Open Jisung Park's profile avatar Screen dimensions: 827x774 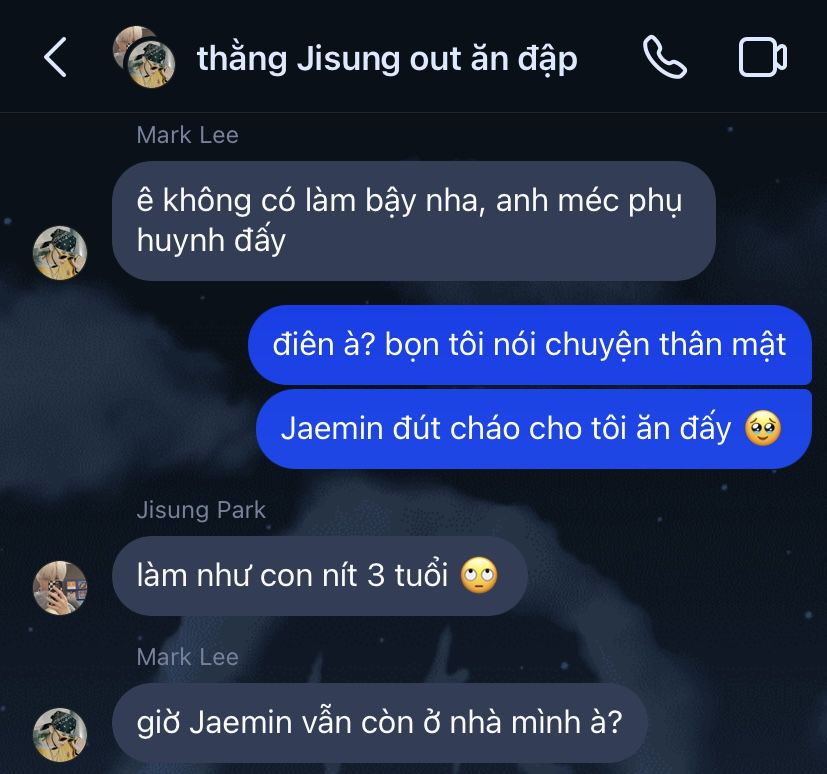pos(60,587)
